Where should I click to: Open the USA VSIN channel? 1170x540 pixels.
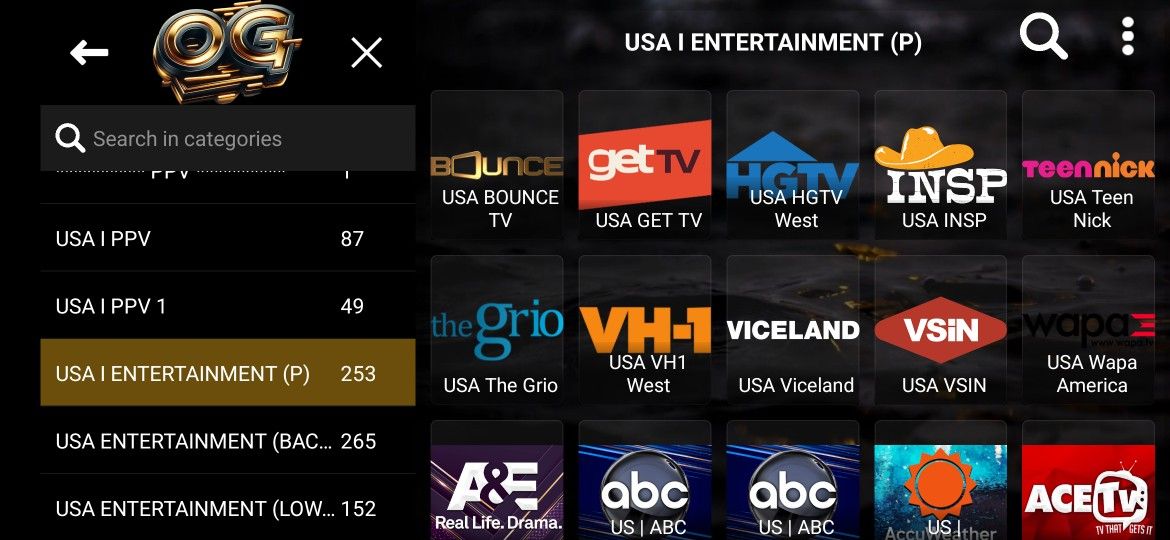(x=941, y=329)
